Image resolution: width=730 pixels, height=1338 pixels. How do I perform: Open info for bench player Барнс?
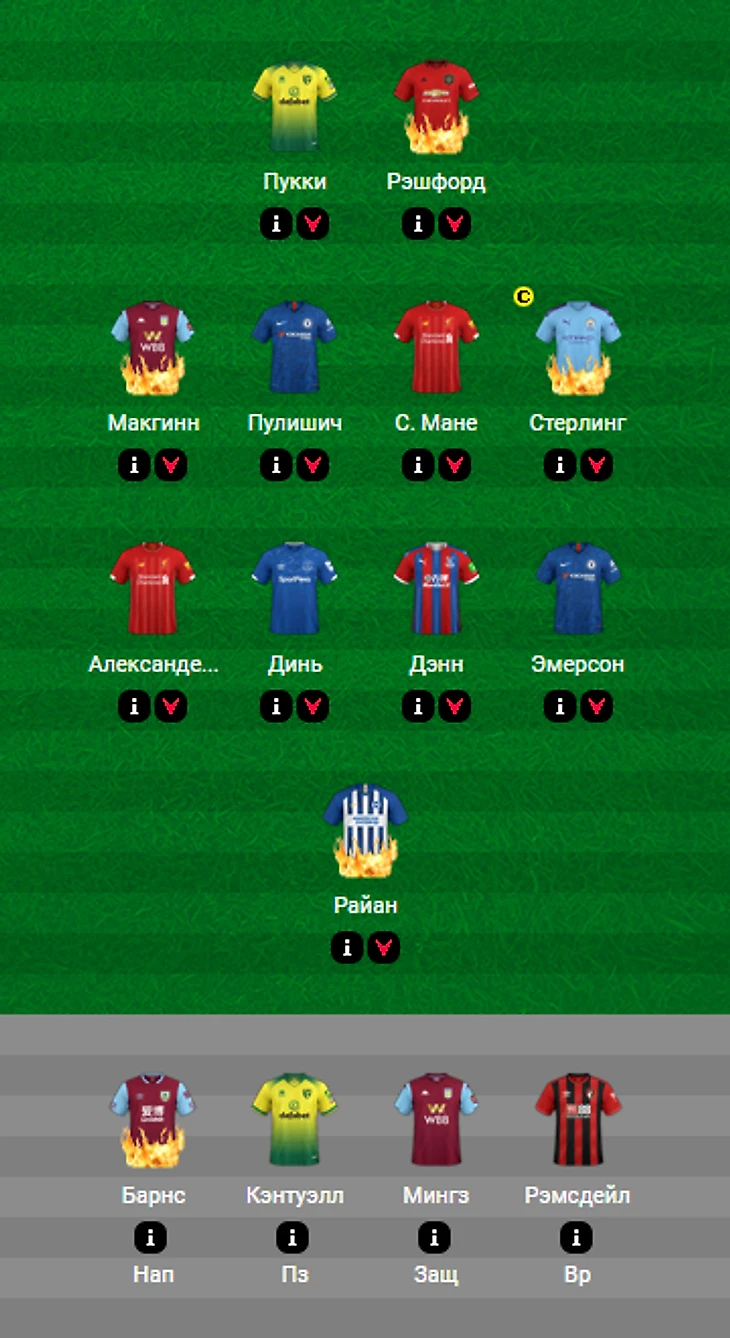tap(151, 1238)
